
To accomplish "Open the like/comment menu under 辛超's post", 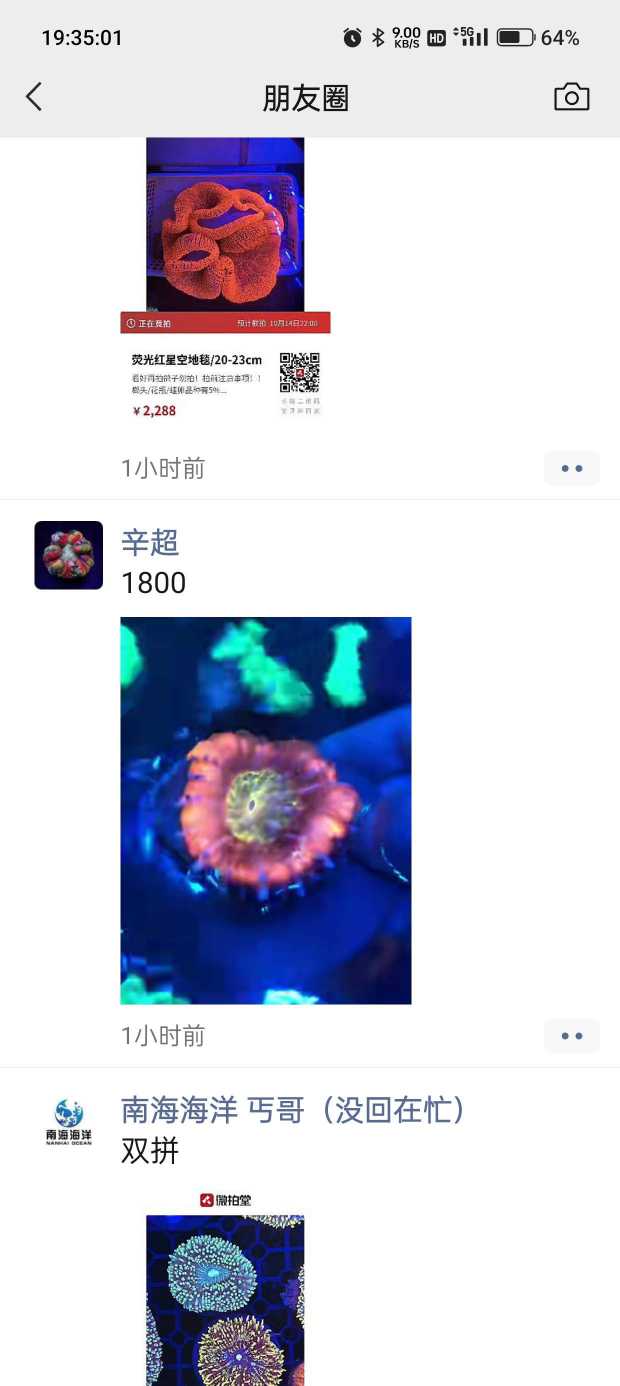I will pos(571,1036).
